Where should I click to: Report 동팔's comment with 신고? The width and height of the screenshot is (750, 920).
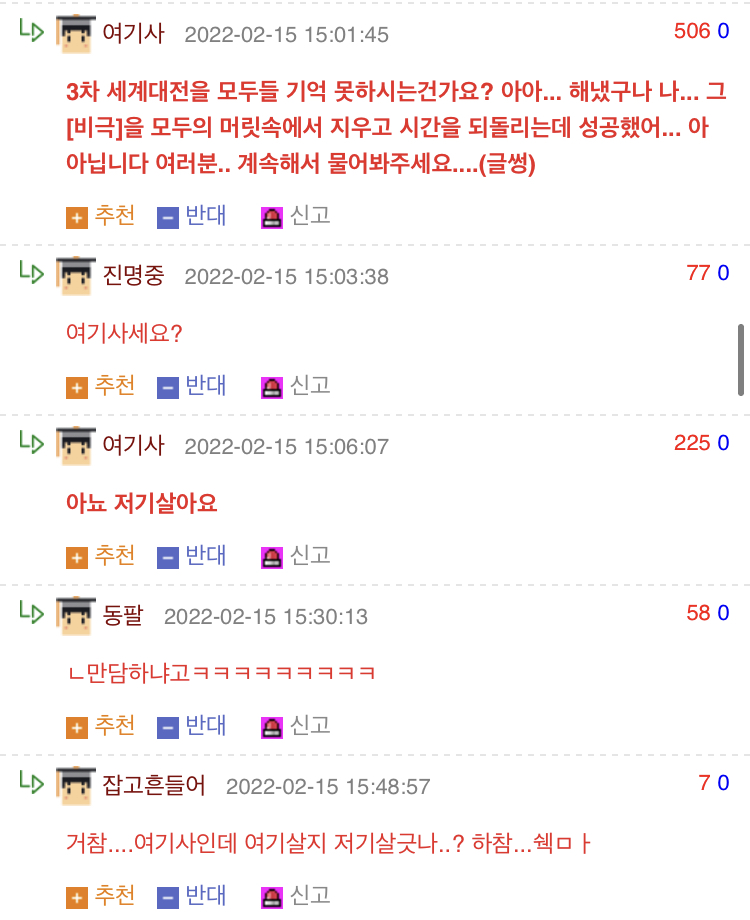(x=296, y=726)
